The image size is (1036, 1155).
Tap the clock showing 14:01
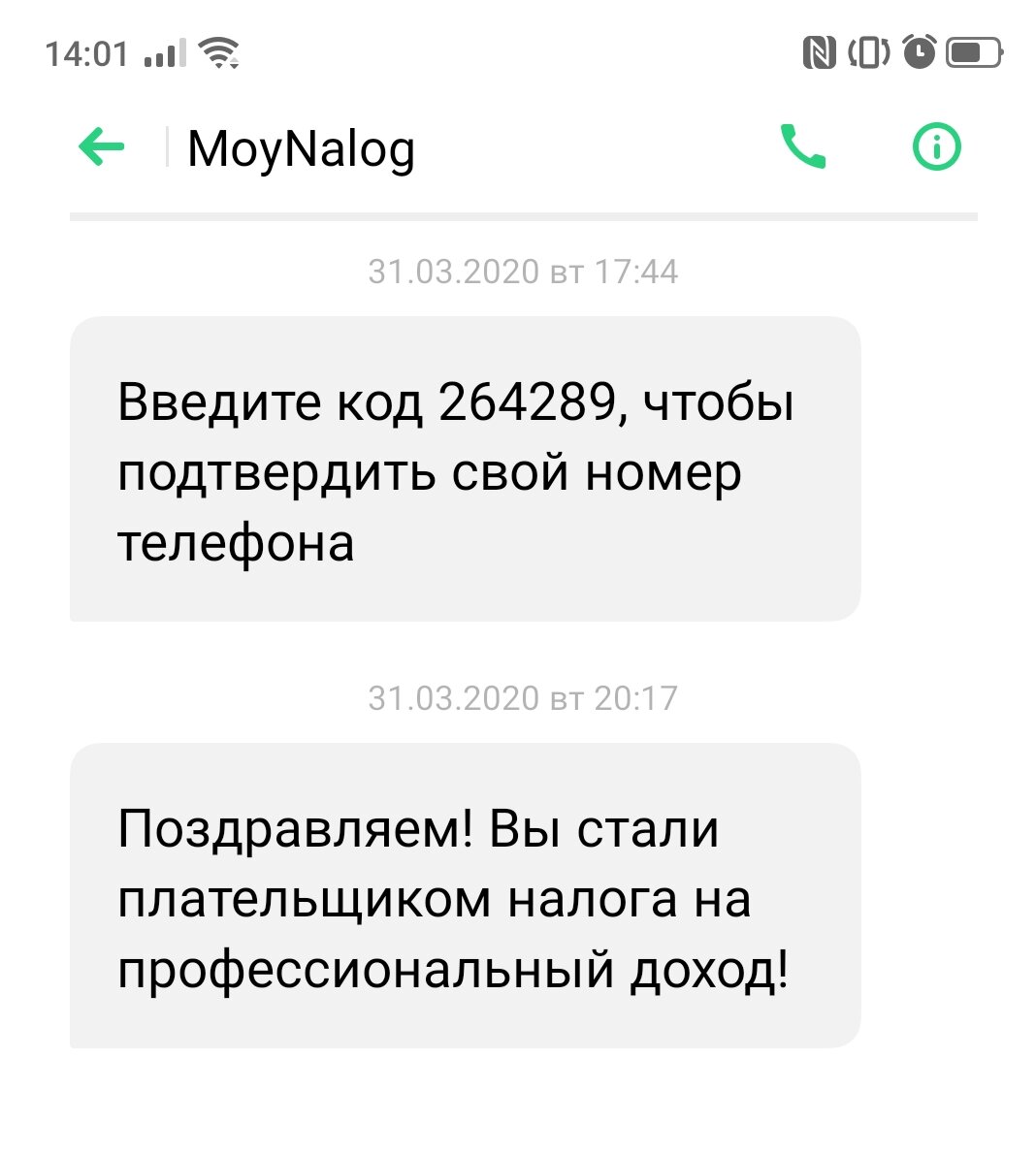click(88, 53)
